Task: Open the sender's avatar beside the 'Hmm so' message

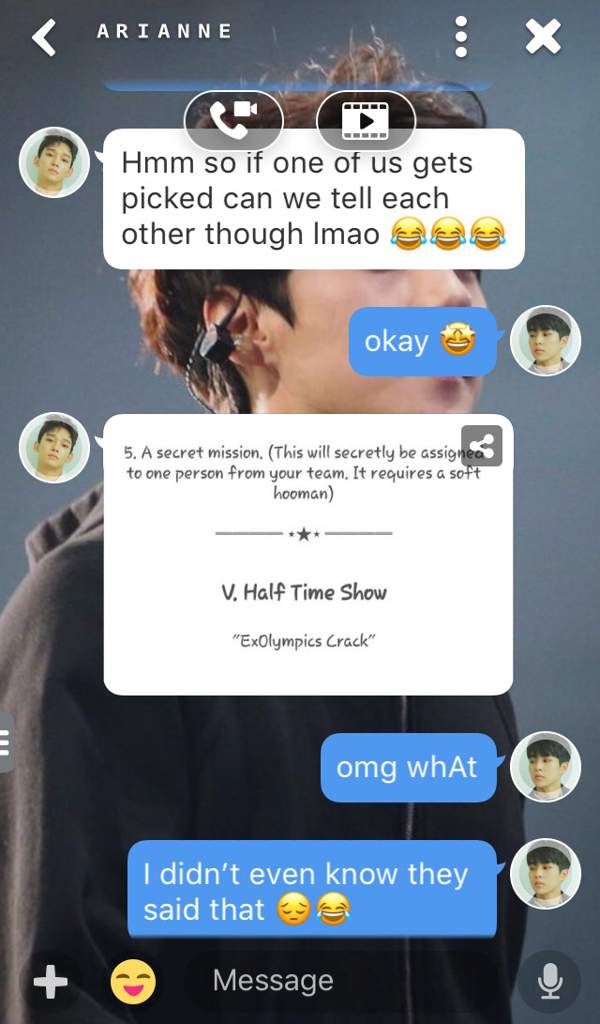Action: point(54,162)
